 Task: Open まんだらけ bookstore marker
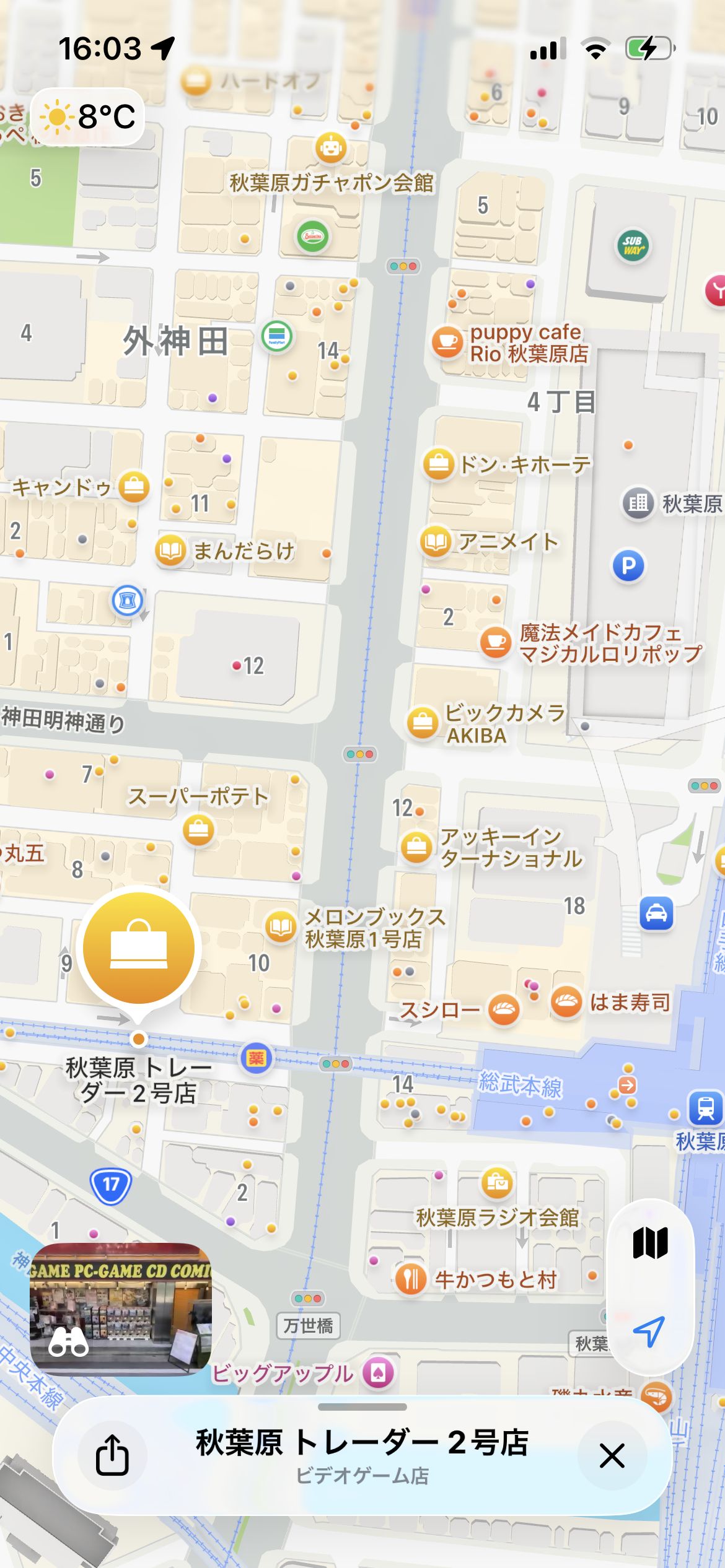click(170, 550)
